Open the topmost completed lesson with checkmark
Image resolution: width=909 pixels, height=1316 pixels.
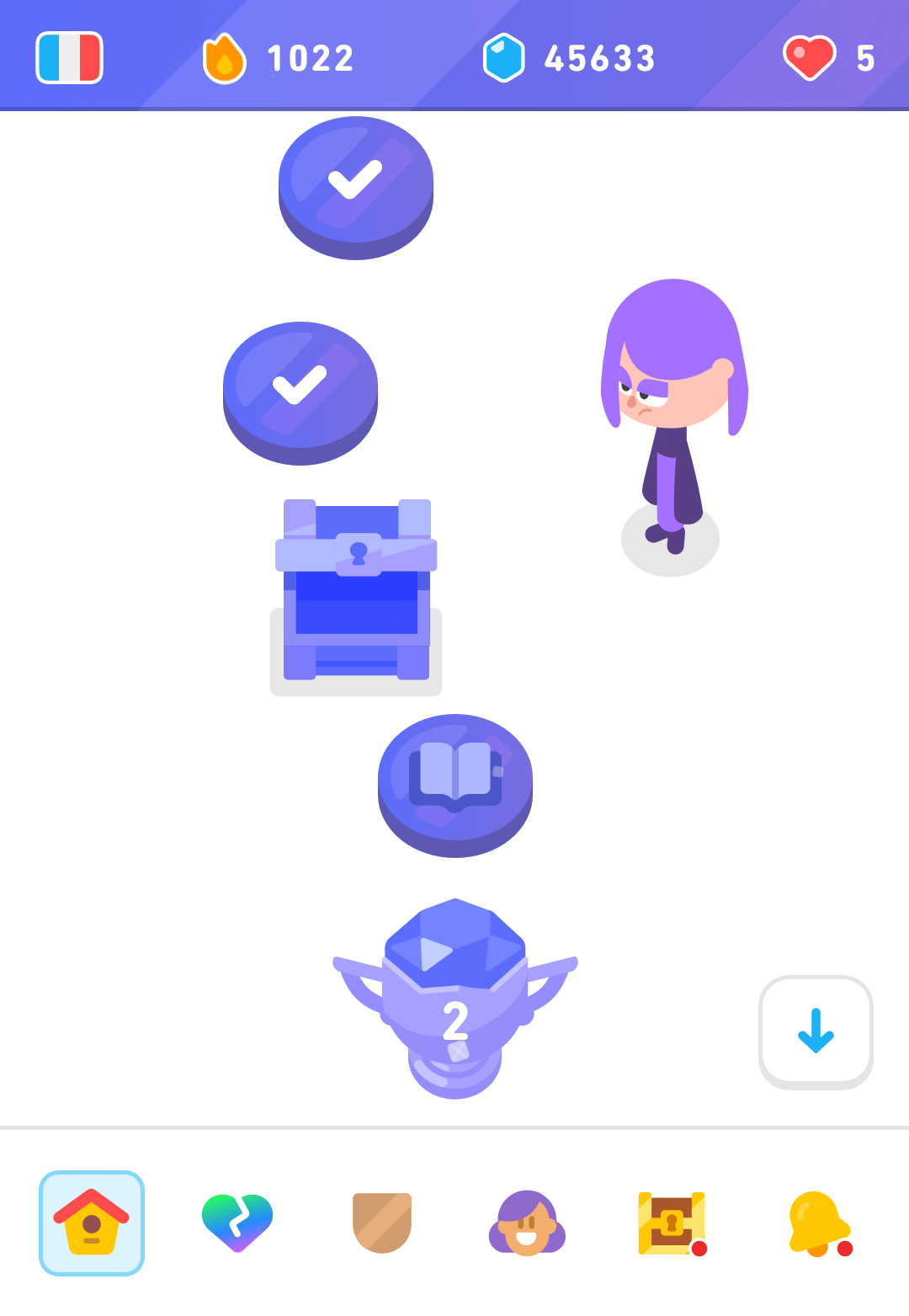pos(356,185)
